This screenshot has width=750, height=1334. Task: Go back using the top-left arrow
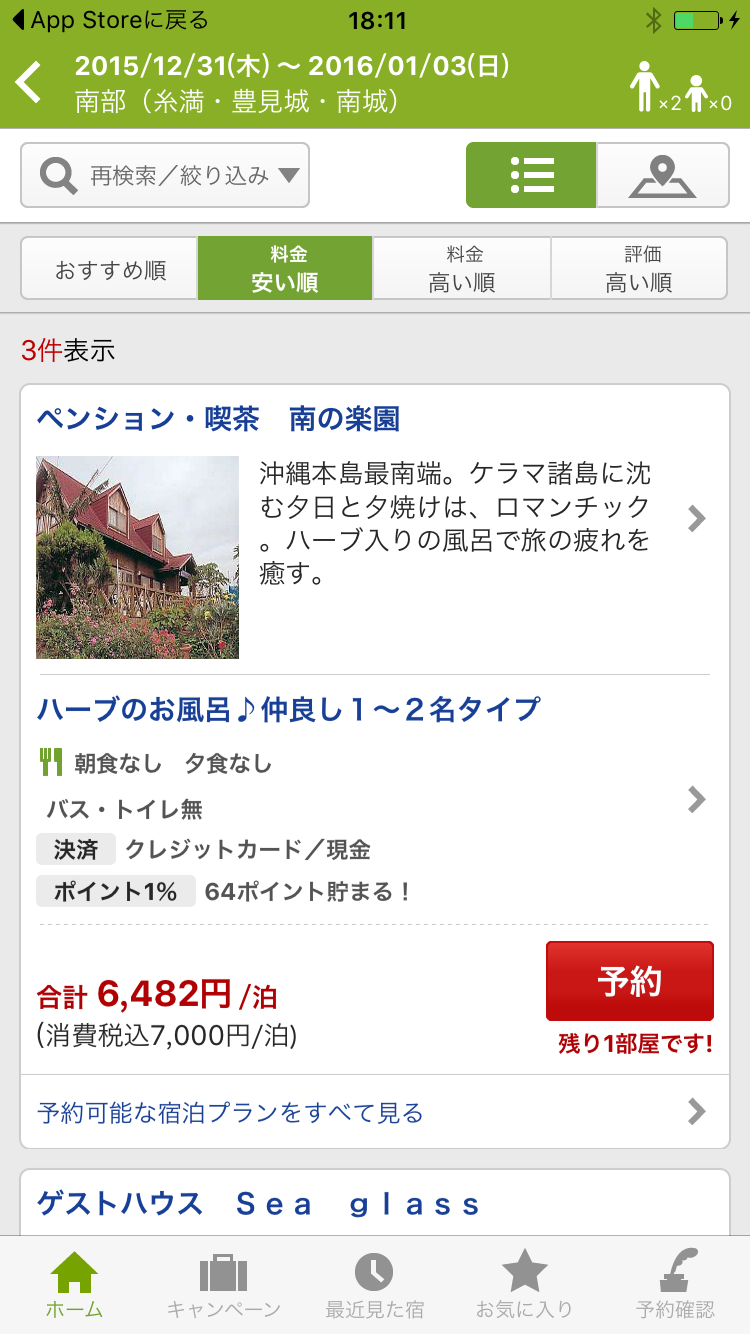click(30, 83)
